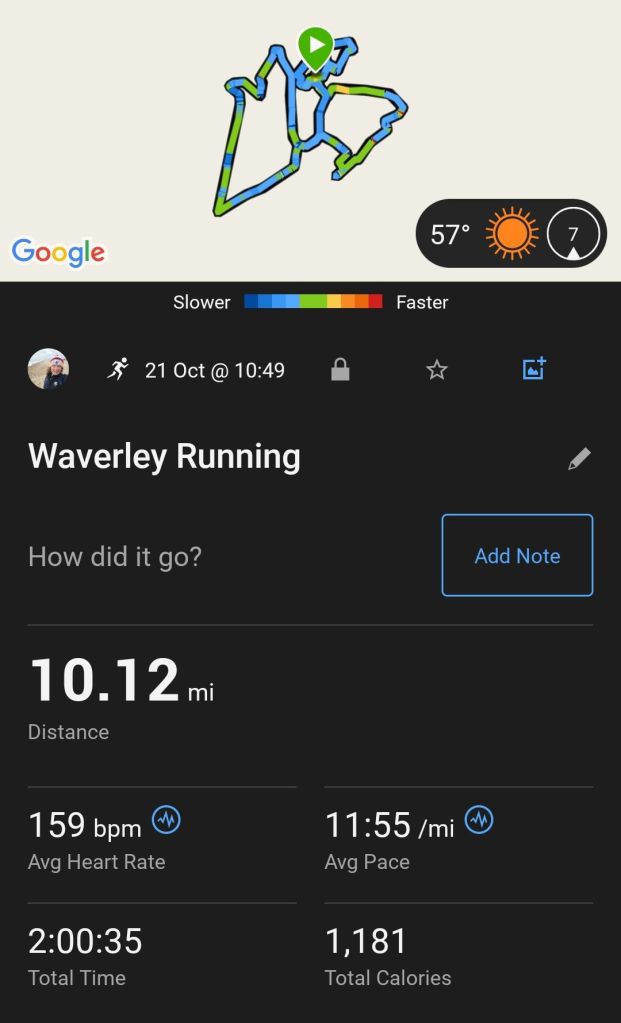
Task: Mark this run as favorite
Action: [x=437, y=370]
